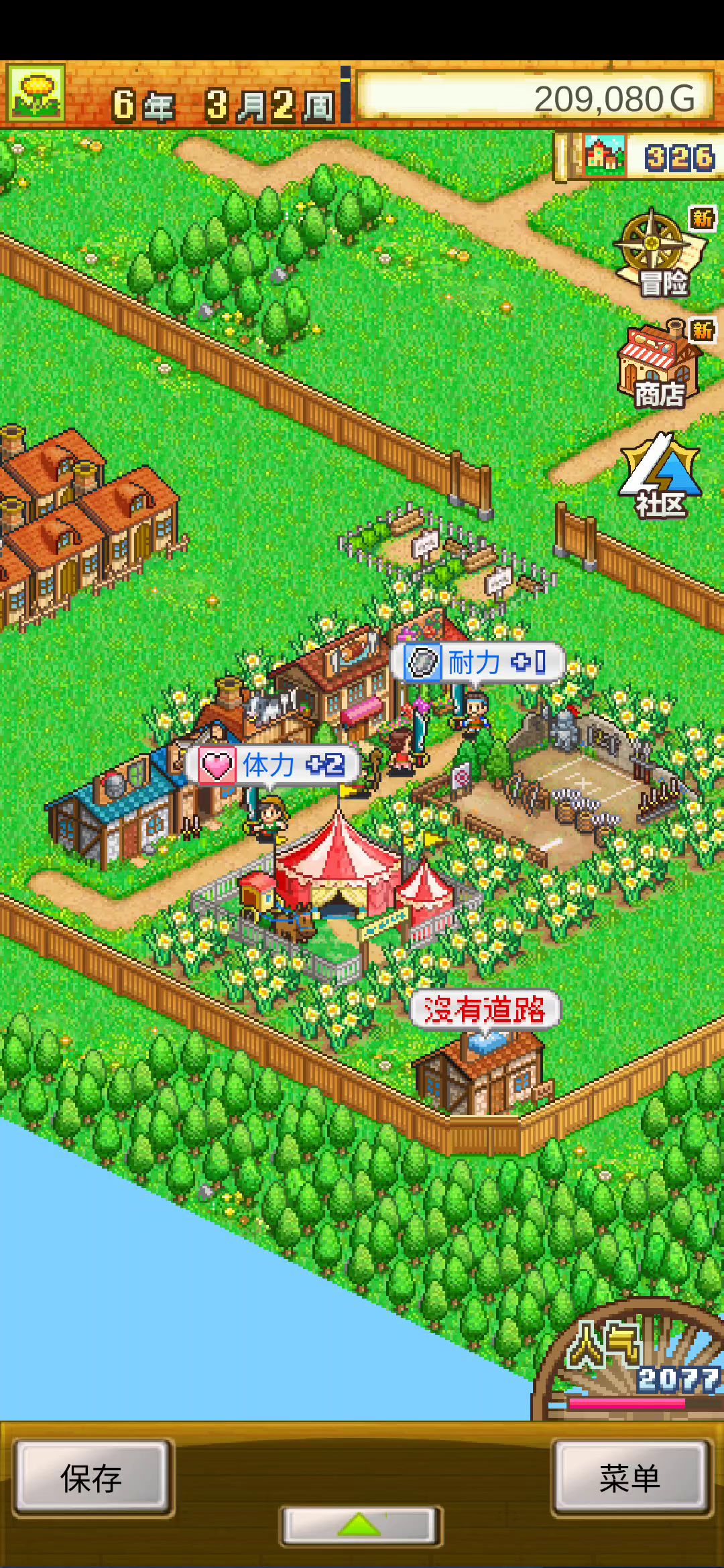Open the 社区 community icon
The image size is (724, 1568).
tap(661, 477)
